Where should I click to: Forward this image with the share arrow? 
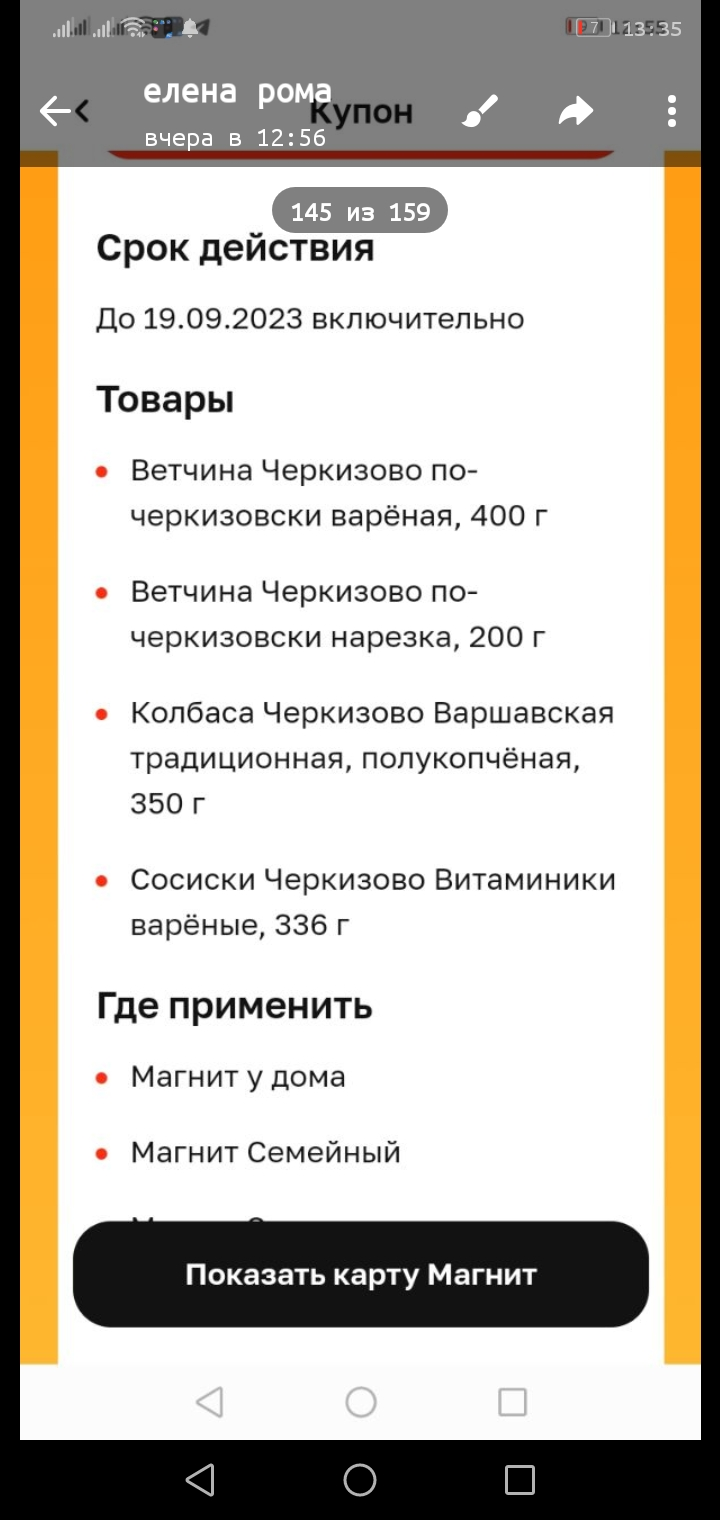coord(576,111)
